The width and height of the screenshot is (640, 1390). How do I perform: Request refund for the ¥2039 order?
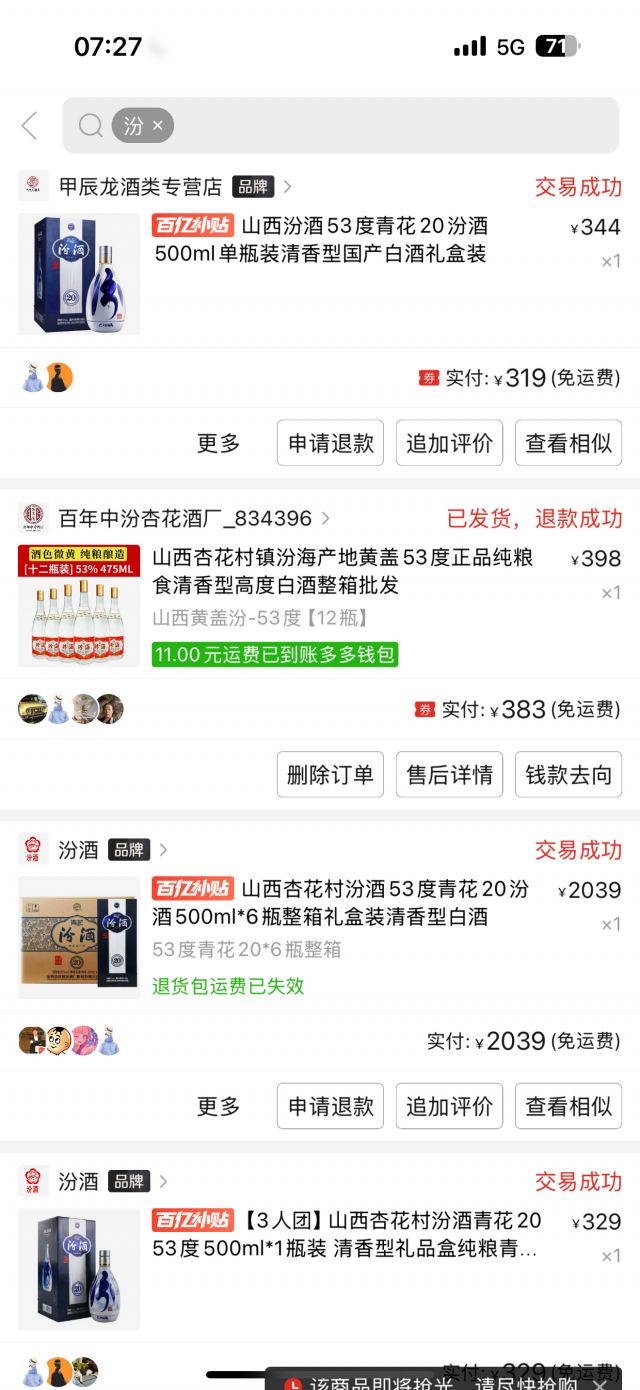pyautogui.click(x=330, y=1106)
